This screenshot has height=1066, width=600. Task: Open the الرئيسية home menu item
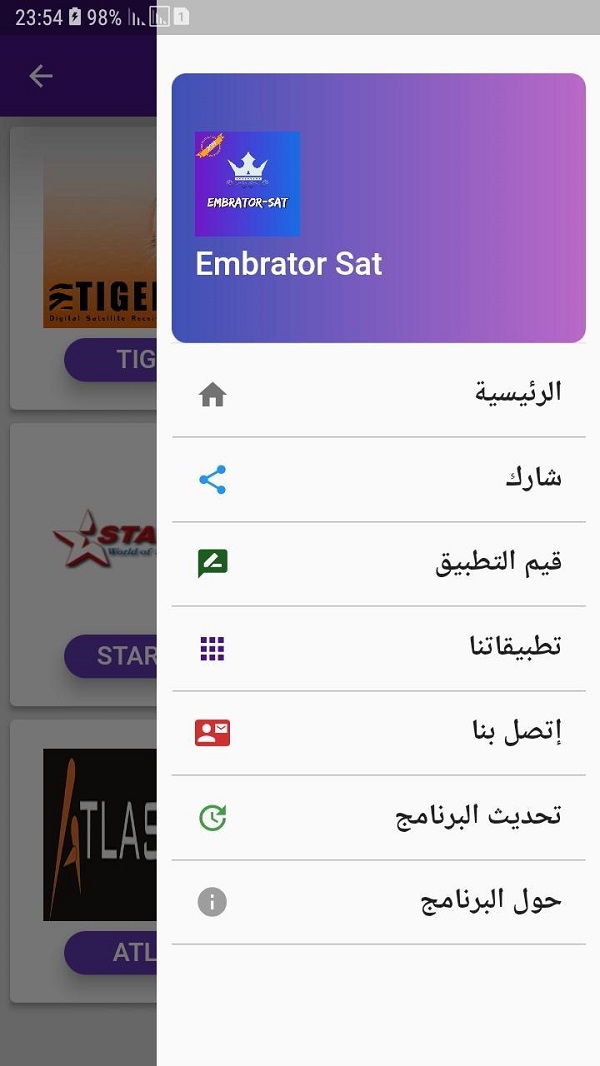(x=378, y=394)
